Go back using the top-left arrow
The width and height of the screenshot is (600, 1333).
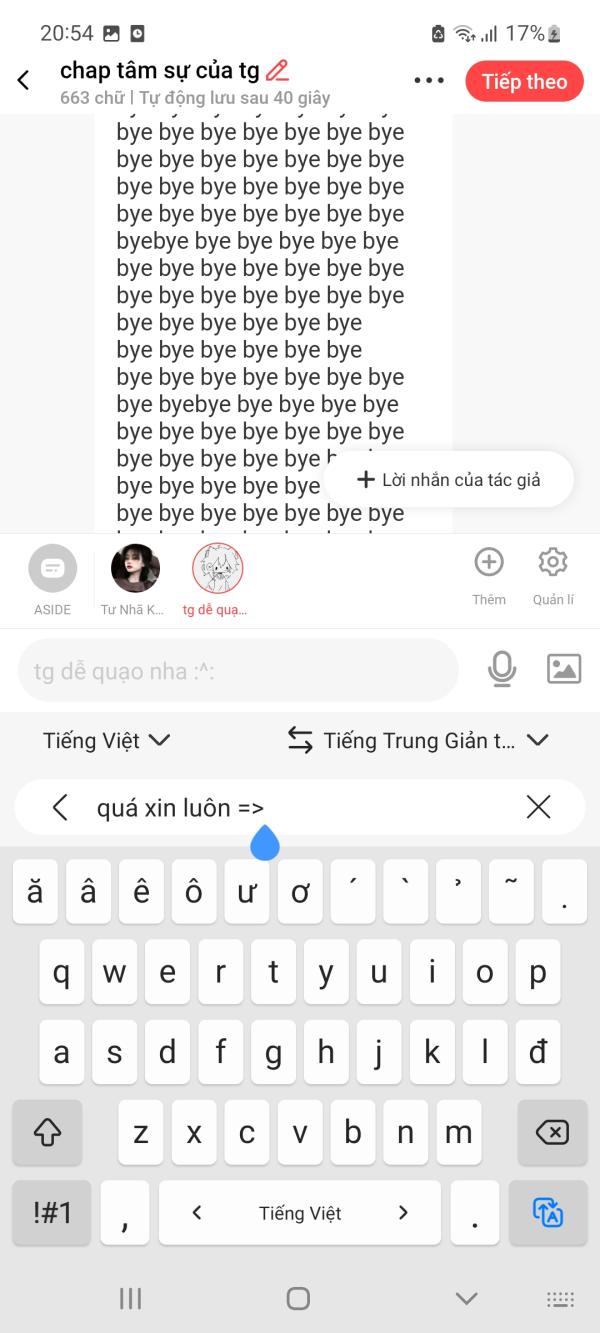coord(24,81)
